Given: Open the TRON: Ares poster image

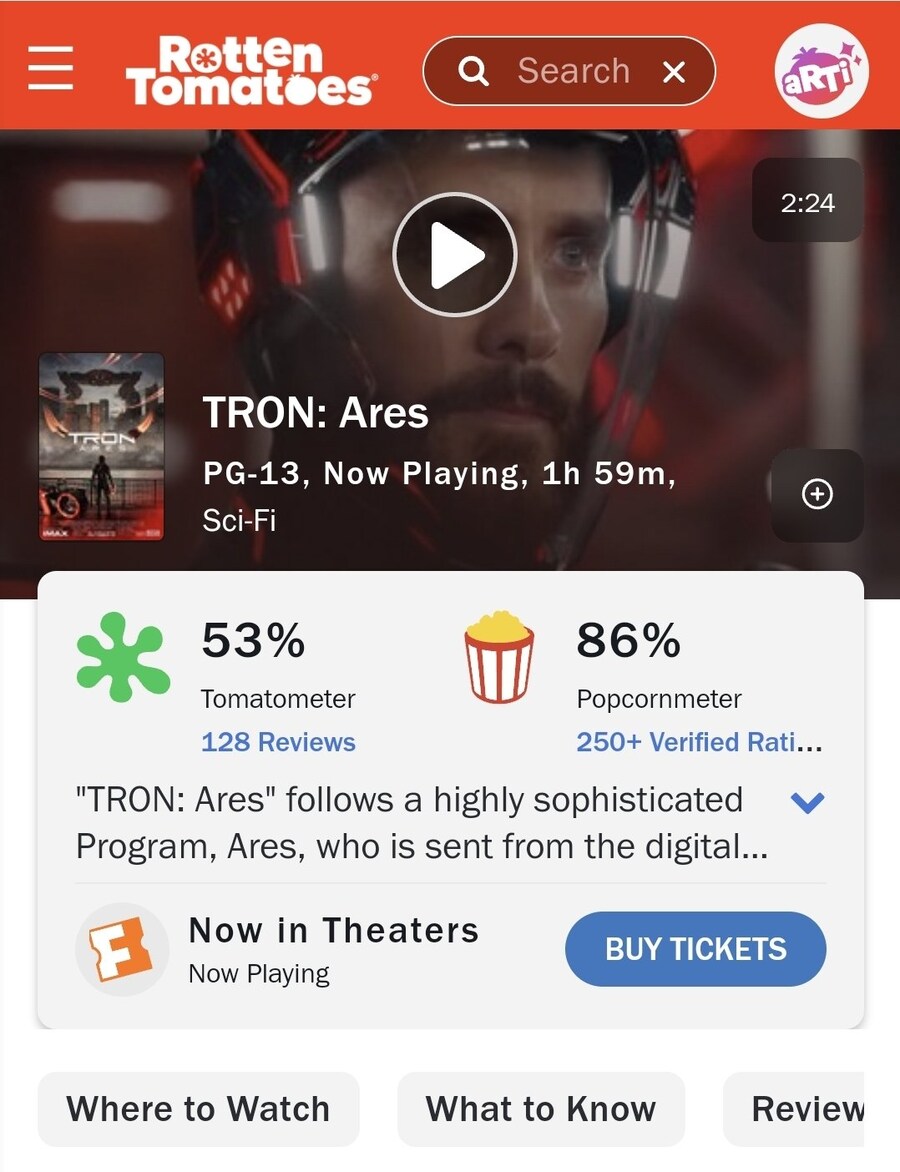Looking at the screenshot, I should point(101,446).
